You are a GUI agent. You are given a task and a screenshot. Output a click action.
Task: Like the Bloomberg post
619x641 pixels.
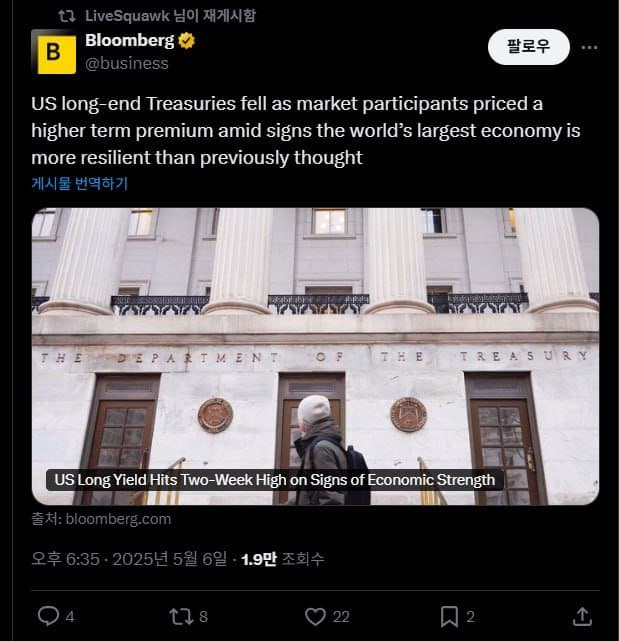coord(315,616)
